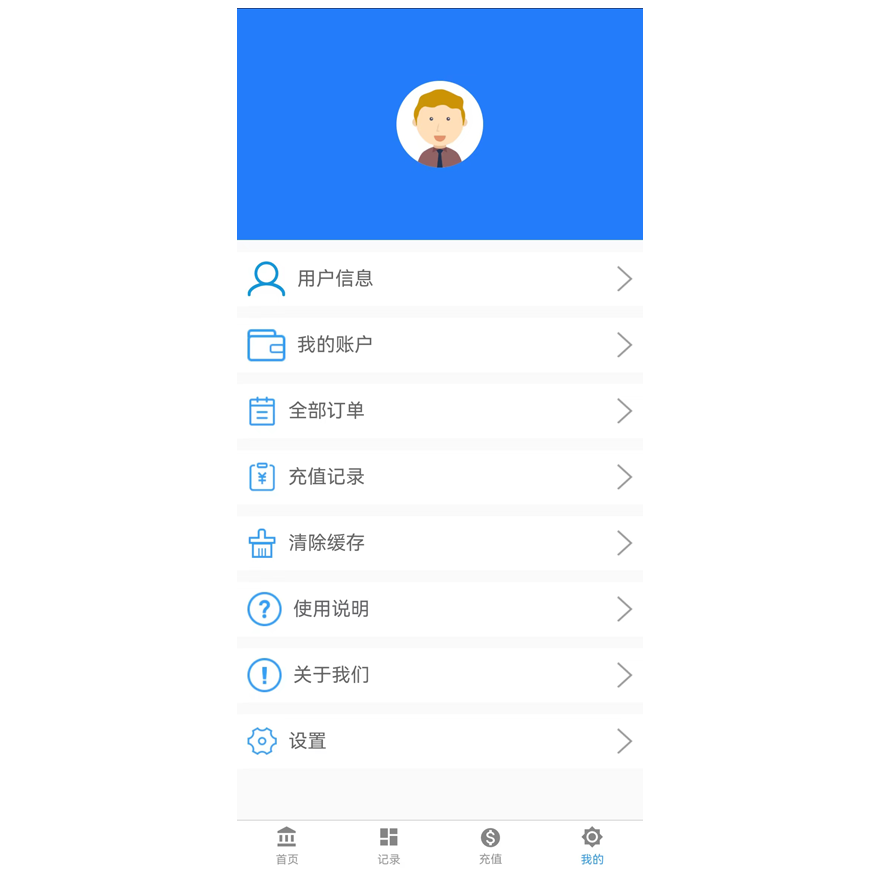
Task: Open 使用说明 usage instructions
Action: (x=439, y=609)
